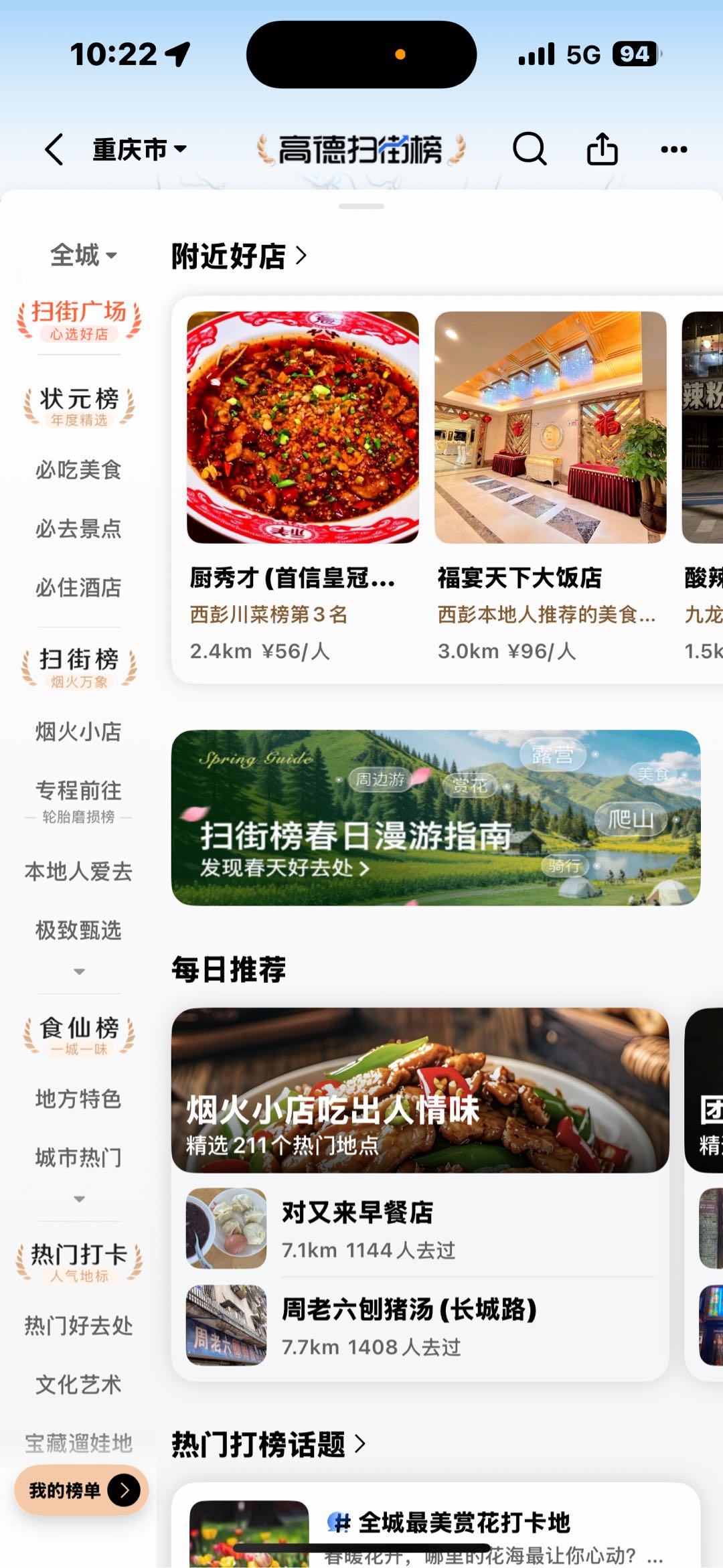Select the 烟火小店 sidebar entry
723x1568 pixels.
78,733
